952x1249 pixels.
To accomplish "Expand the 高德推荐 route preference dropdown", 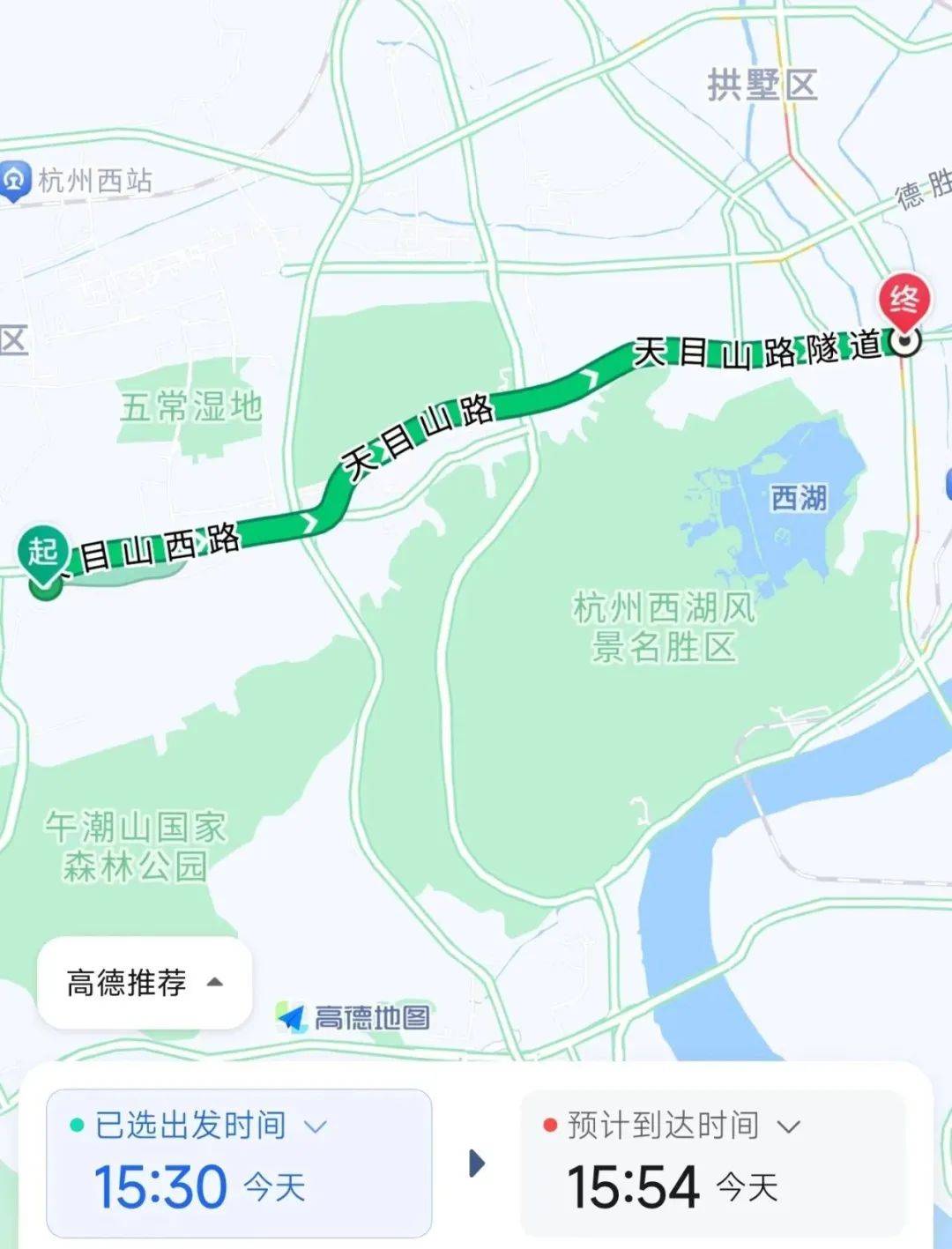I will coord(145,983).
